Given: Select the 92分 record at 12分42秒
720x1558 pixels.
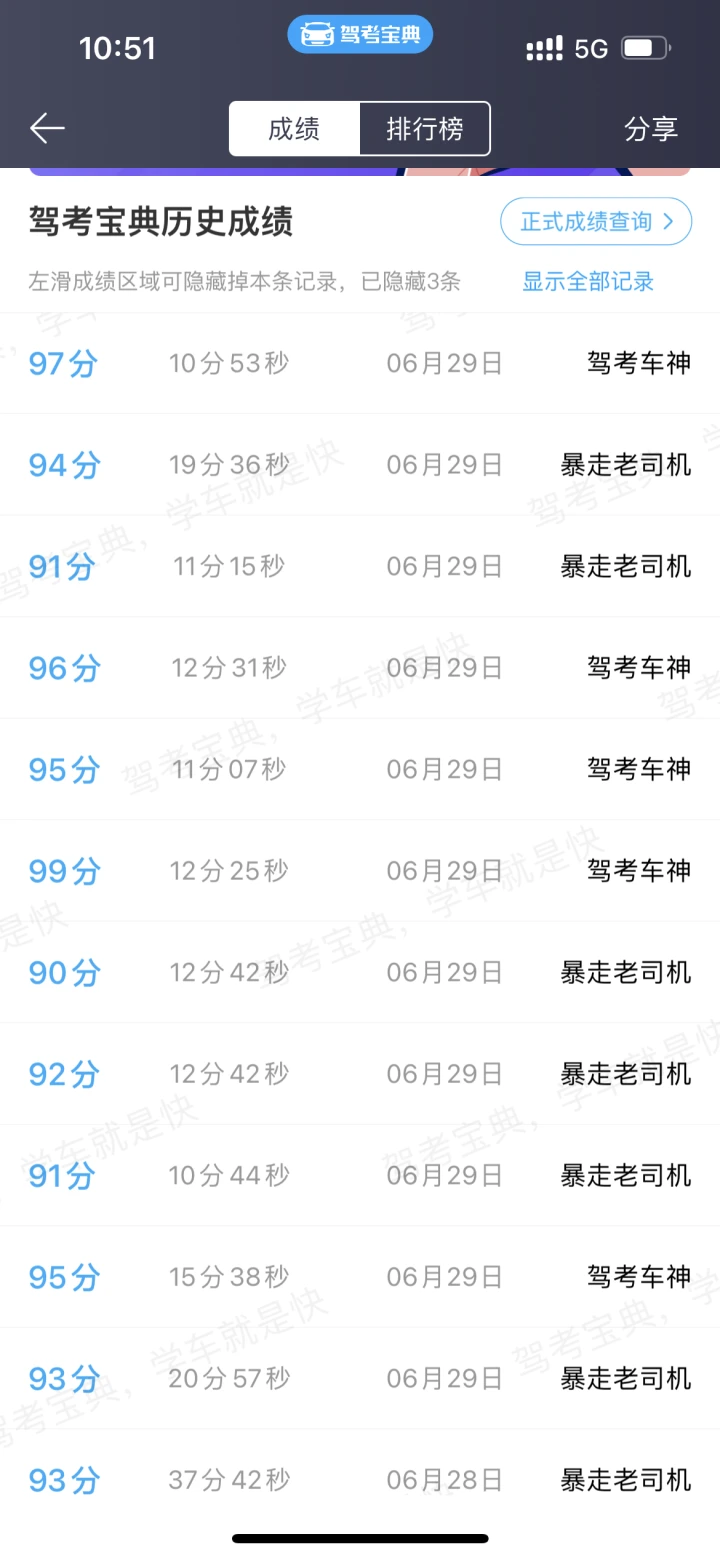Looking at the screenshot, I should (360, 1074).
